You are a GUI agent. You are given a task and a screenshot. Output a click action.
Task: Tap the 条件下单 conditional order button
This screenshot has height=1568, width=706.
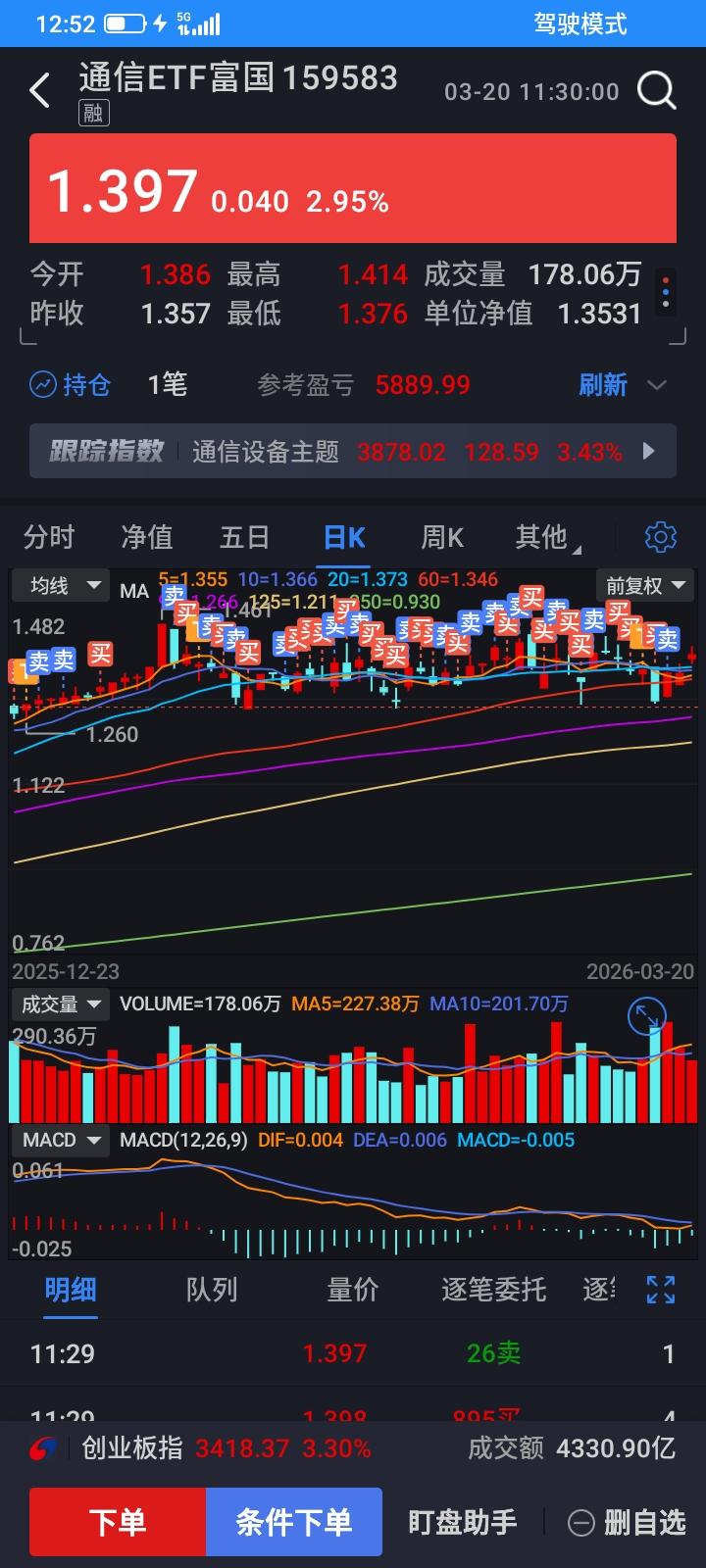(x=293, y=1522)
